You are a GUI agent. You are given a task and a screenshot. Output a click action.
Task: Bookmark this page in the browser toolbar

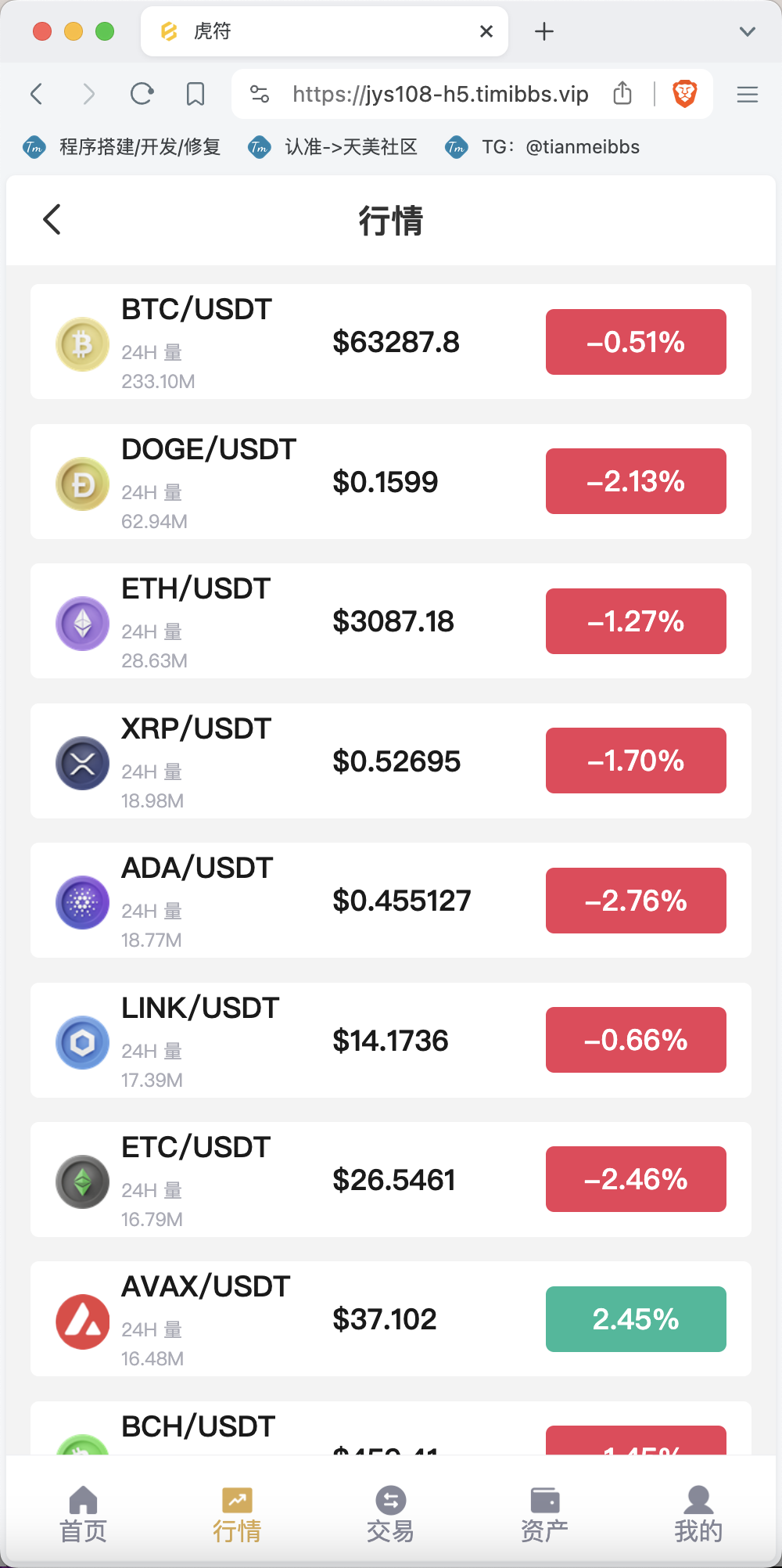point(195,94)
